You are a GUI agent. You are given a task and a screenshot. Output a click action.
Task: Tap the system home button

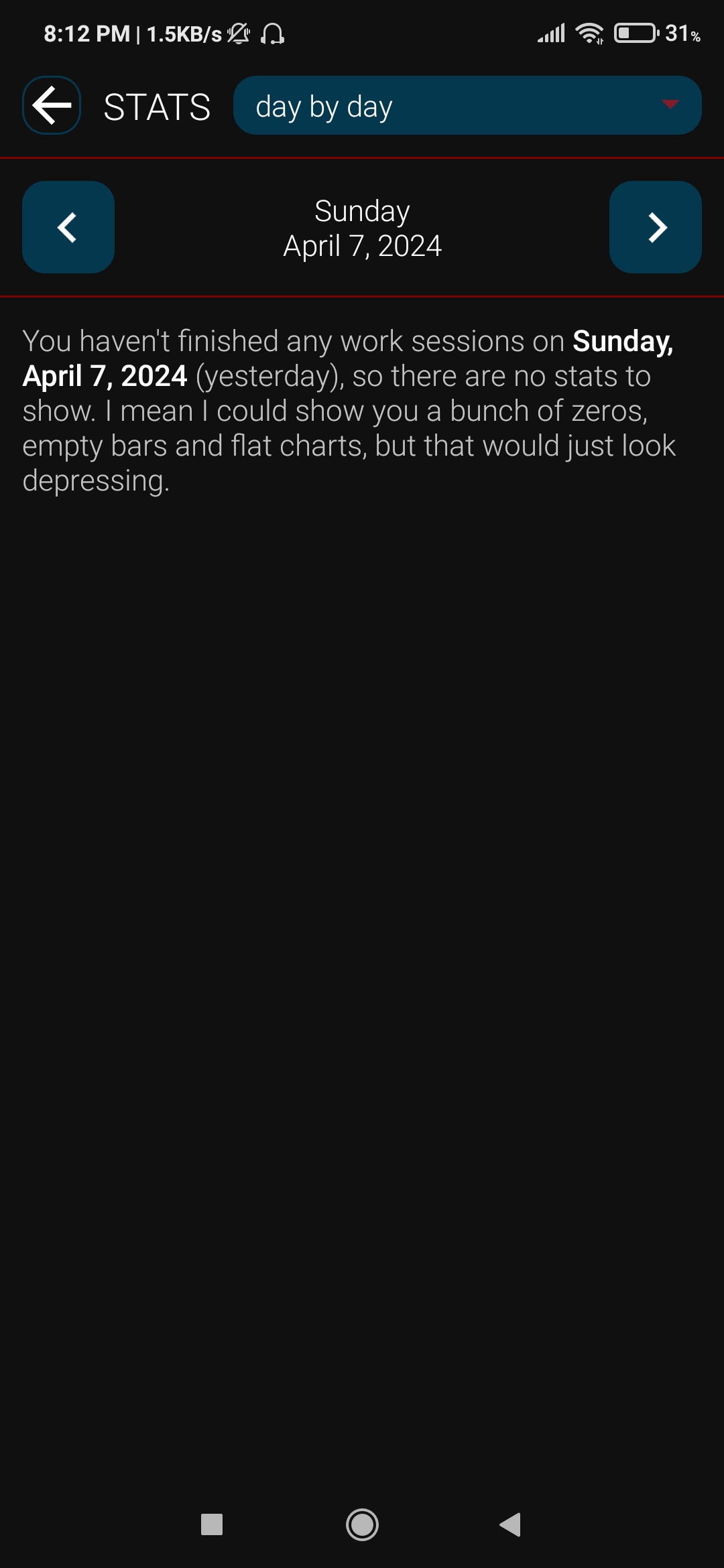(x=362, y=1524)
